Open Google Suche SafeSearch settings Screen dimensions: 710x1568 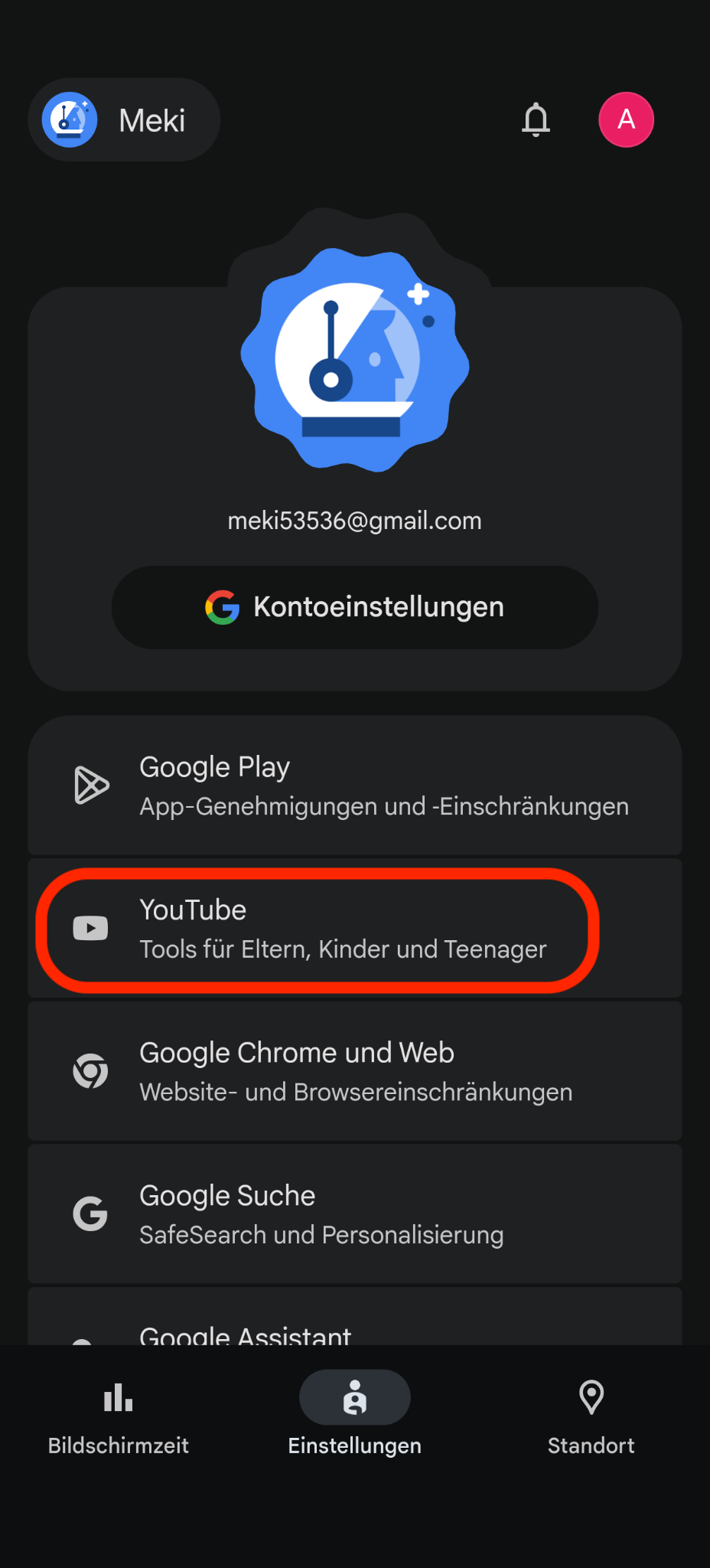[x=355, y=1214]
